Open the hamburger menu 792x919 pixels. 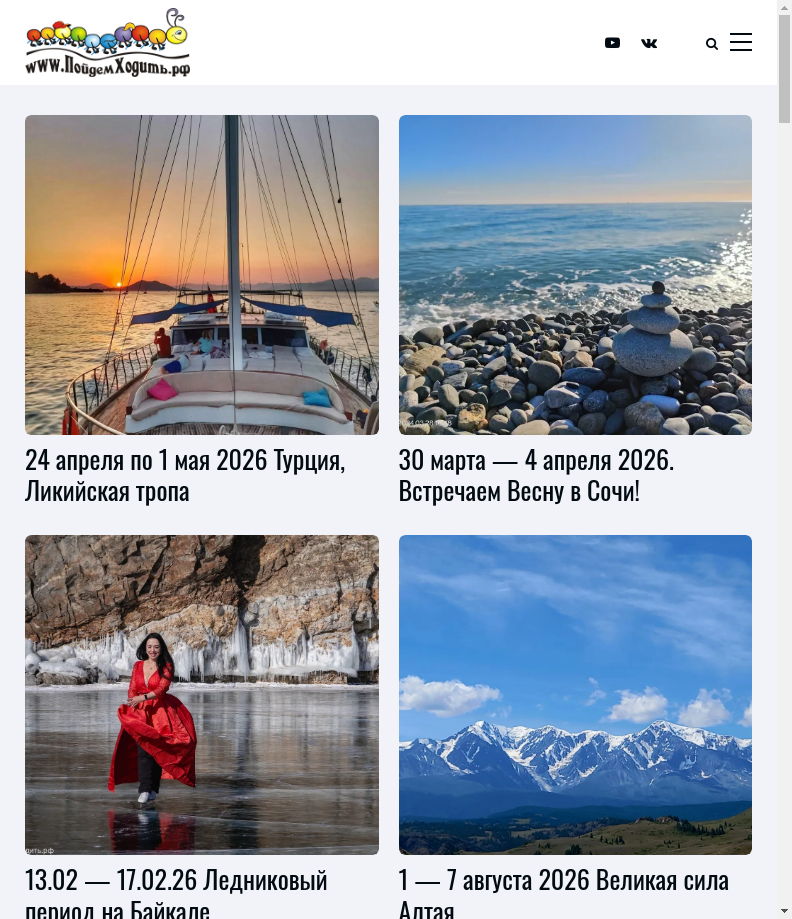coord(741,42)
